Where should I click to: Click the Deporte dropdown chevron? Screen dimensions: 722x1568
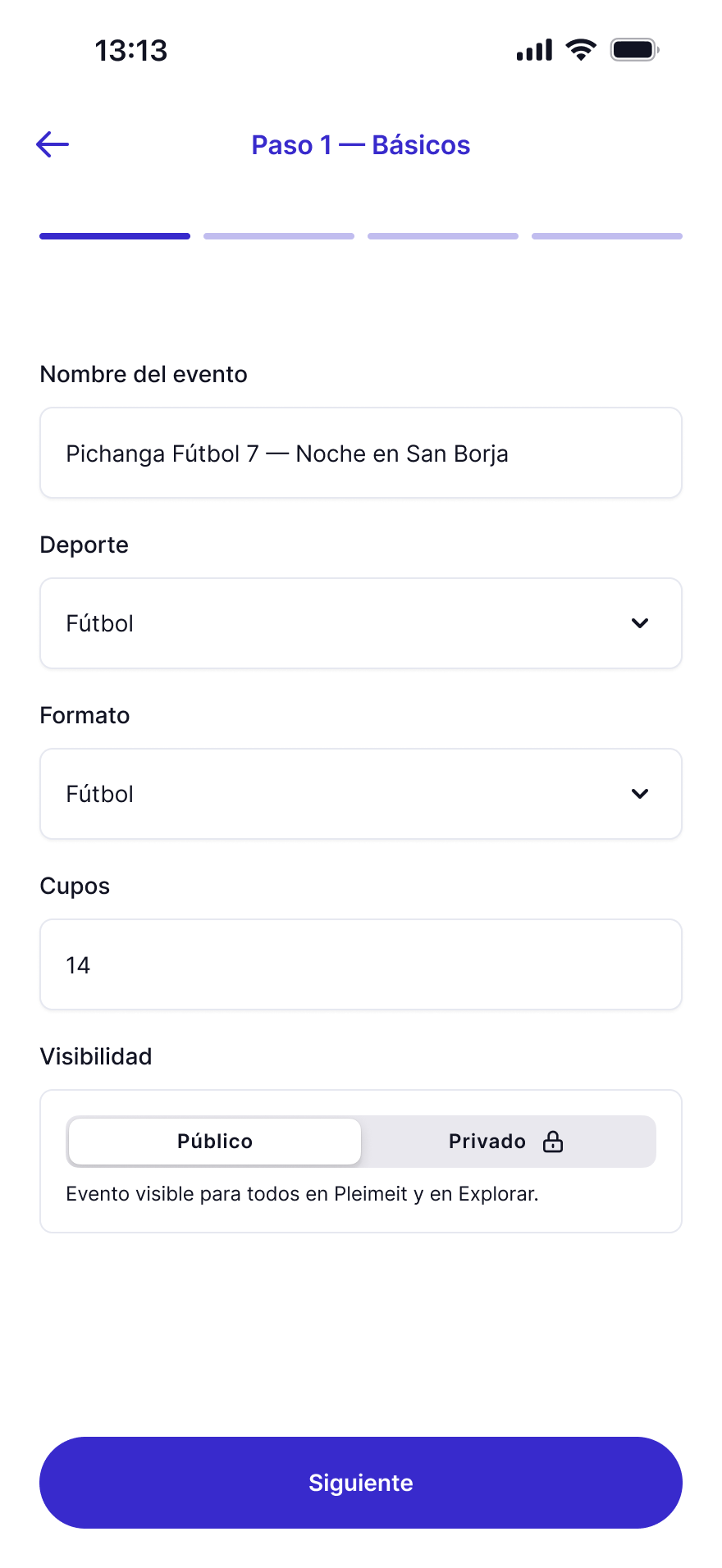pos(640,623)
